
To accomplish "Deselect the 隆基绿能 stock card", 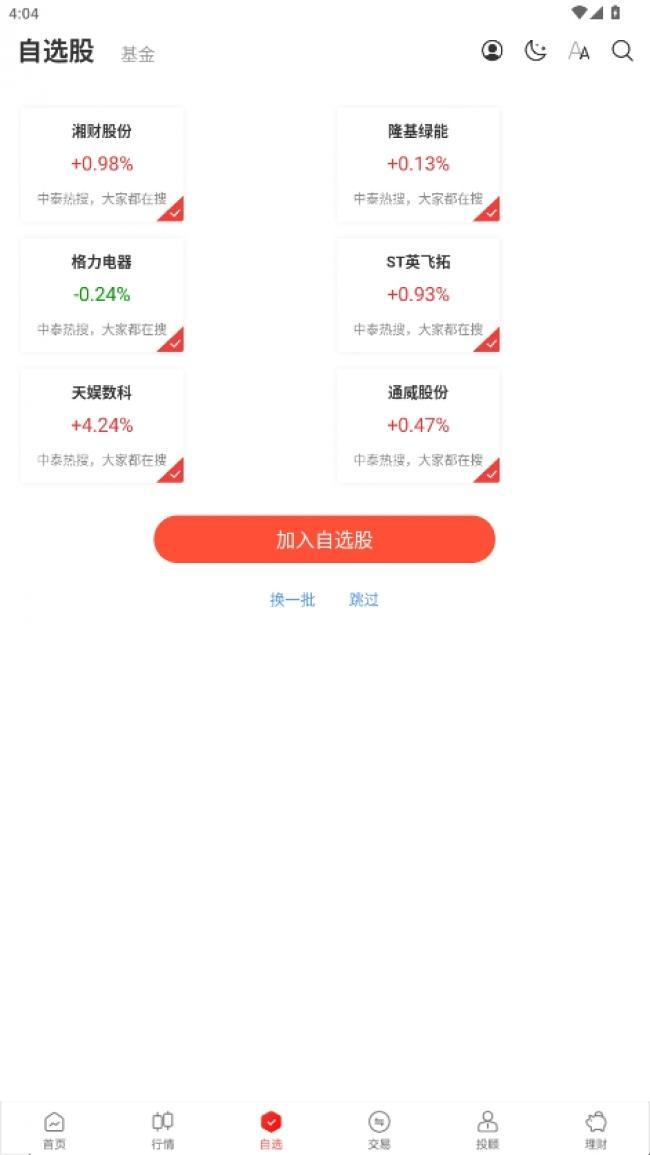I will (x=419, y=164).
